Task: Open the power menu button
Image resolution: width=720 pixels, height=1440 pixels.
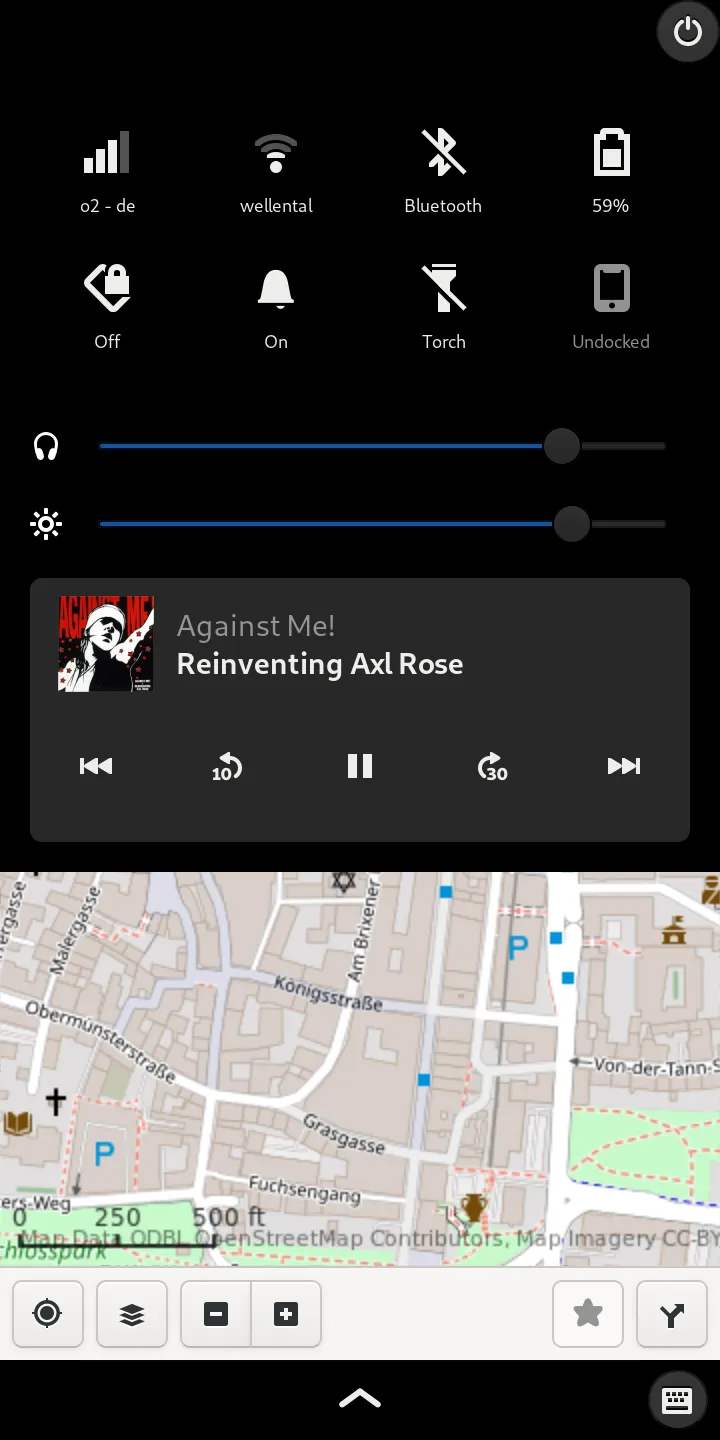Action: click(688, 33)
